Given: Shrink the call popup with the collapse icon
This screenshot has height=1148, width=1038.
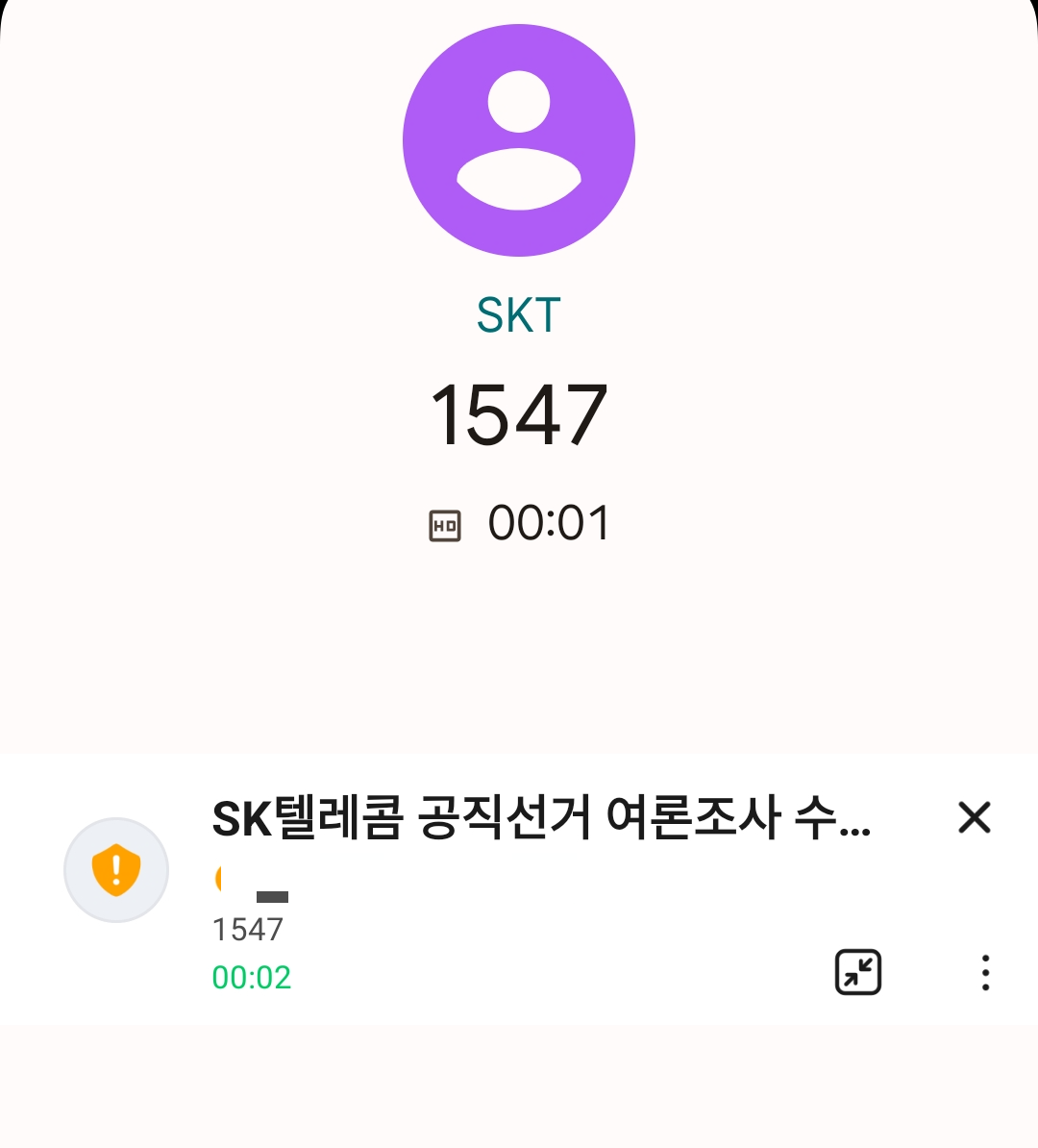Looking at the screenshot, I should [858, 973].
